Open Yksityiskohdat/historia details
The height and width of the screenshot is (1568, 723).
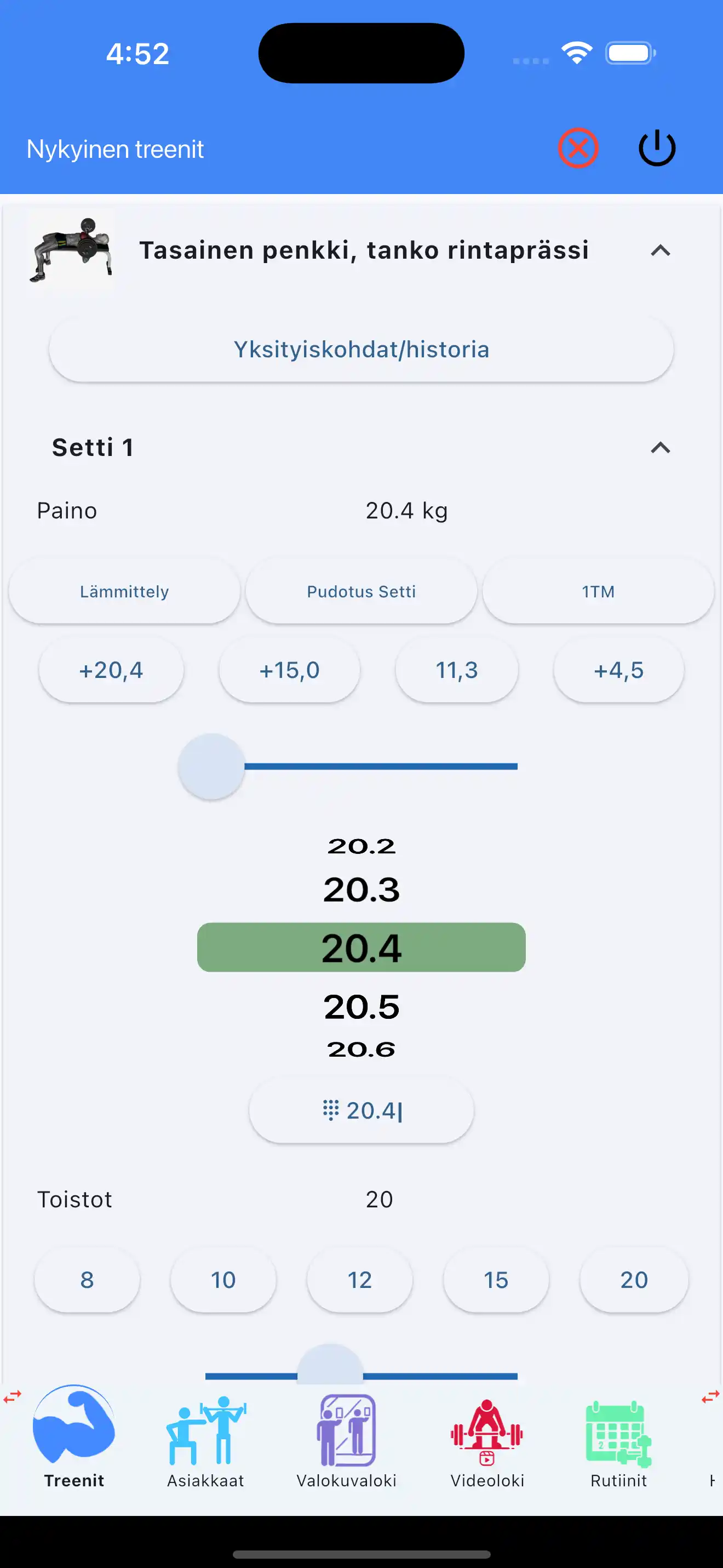(x=361, y=350)
